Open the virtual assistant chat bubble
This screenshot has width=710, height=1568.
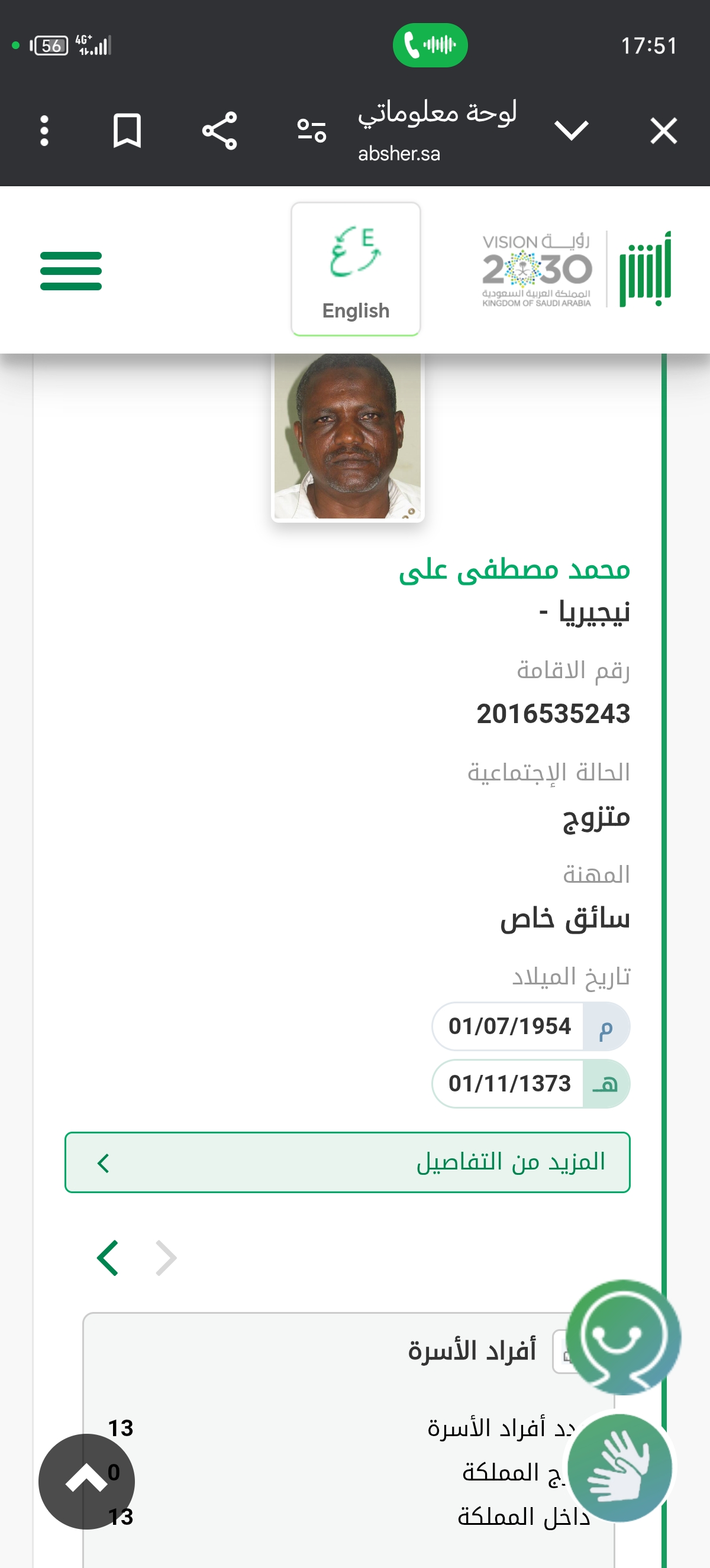pyautogui.click(x=622, y=1336)
